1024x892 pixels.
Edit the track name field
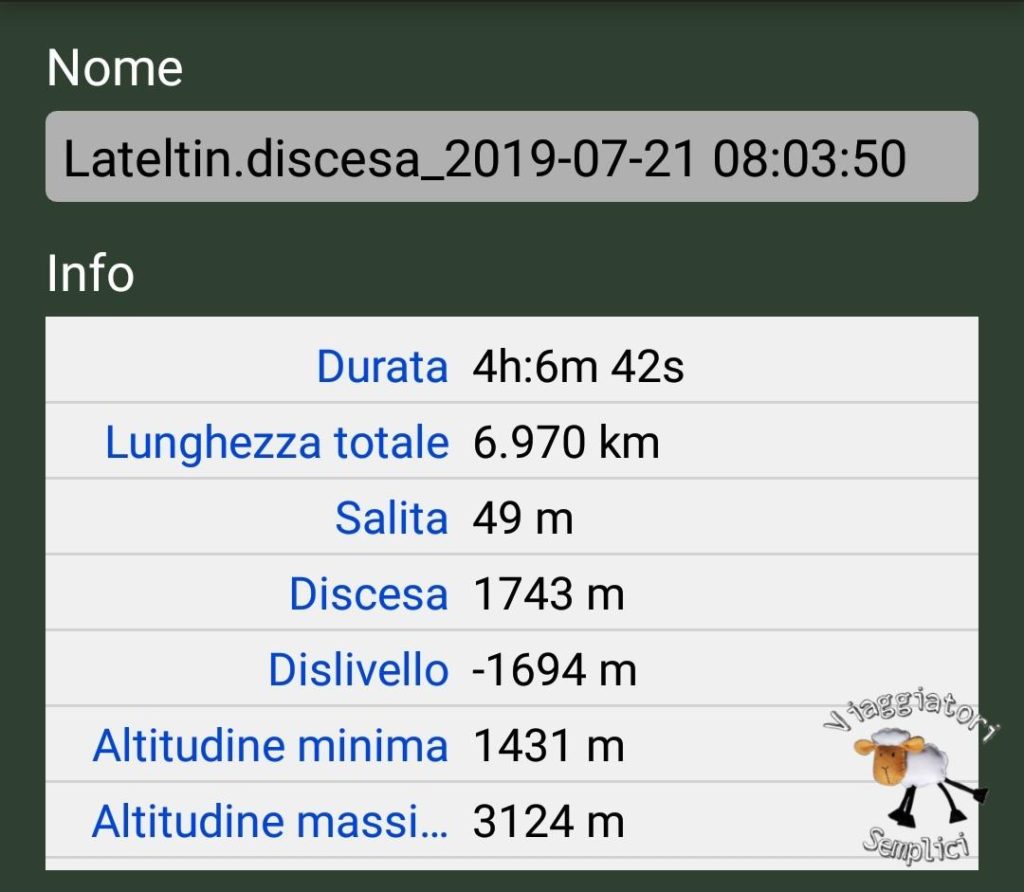511,157
